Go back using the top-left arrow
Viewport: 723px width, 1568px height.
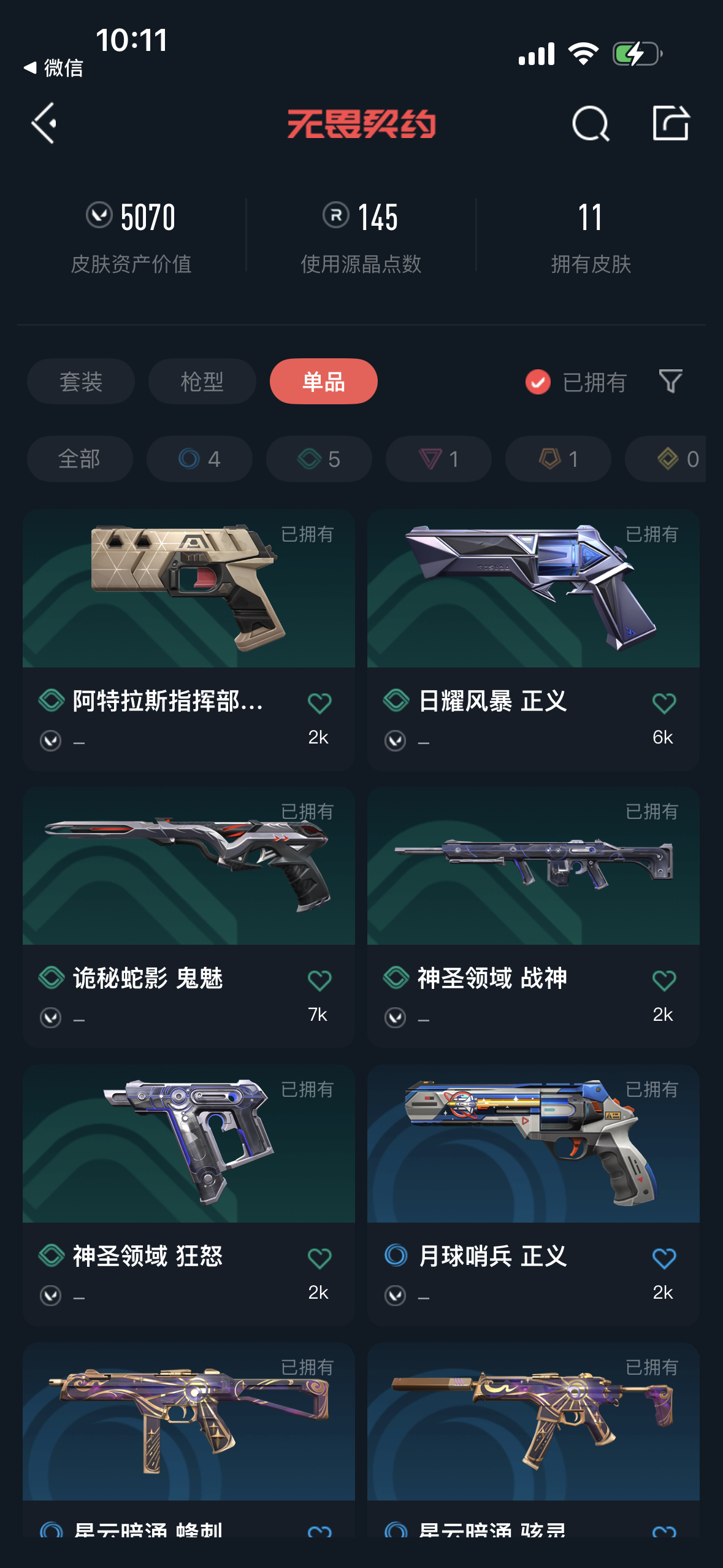pyautogui.click(x=44, y=123)
